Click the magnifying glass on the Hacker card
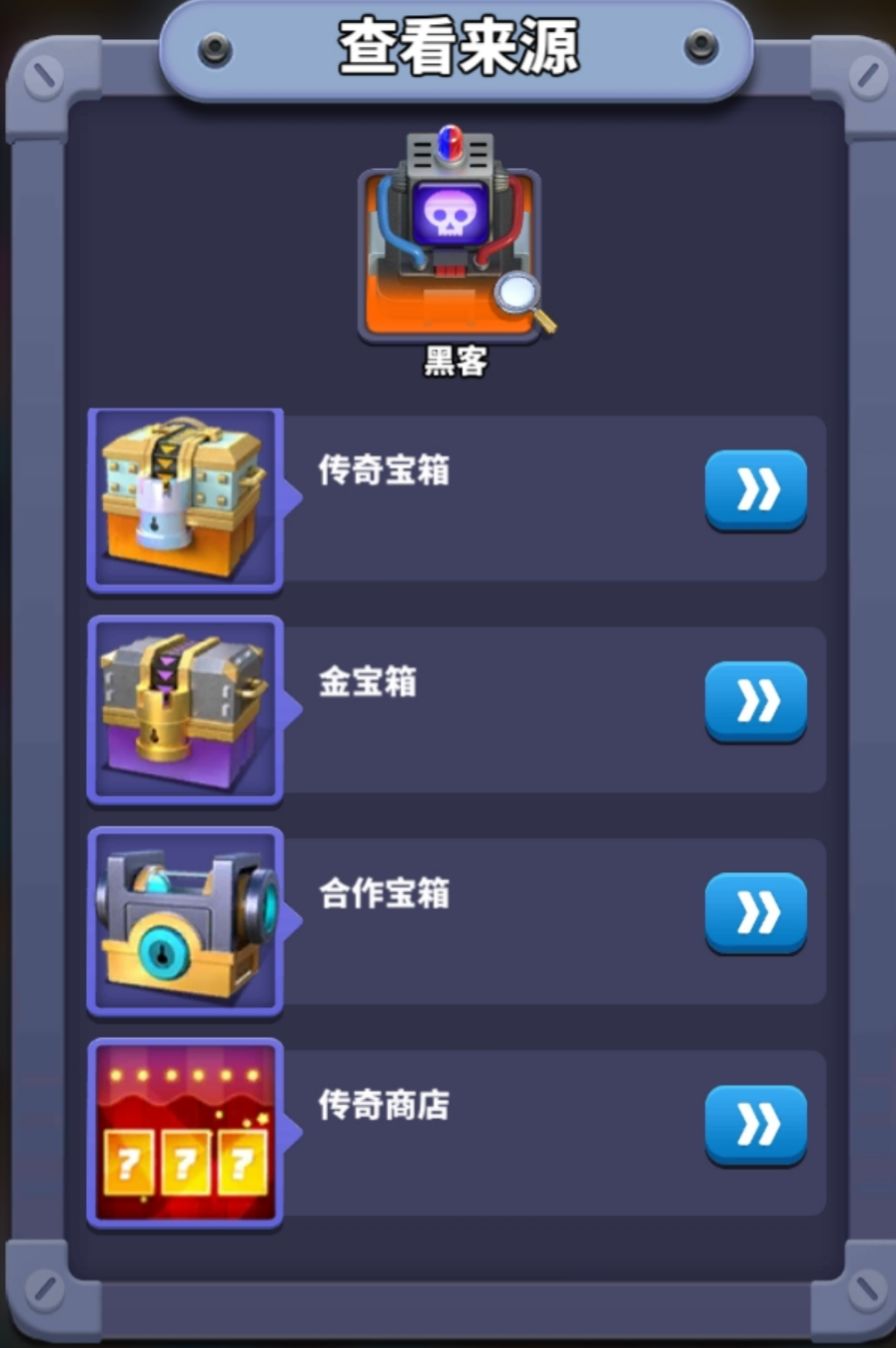The width and height of the screenshot is (896, 1348). coord(516,294)
